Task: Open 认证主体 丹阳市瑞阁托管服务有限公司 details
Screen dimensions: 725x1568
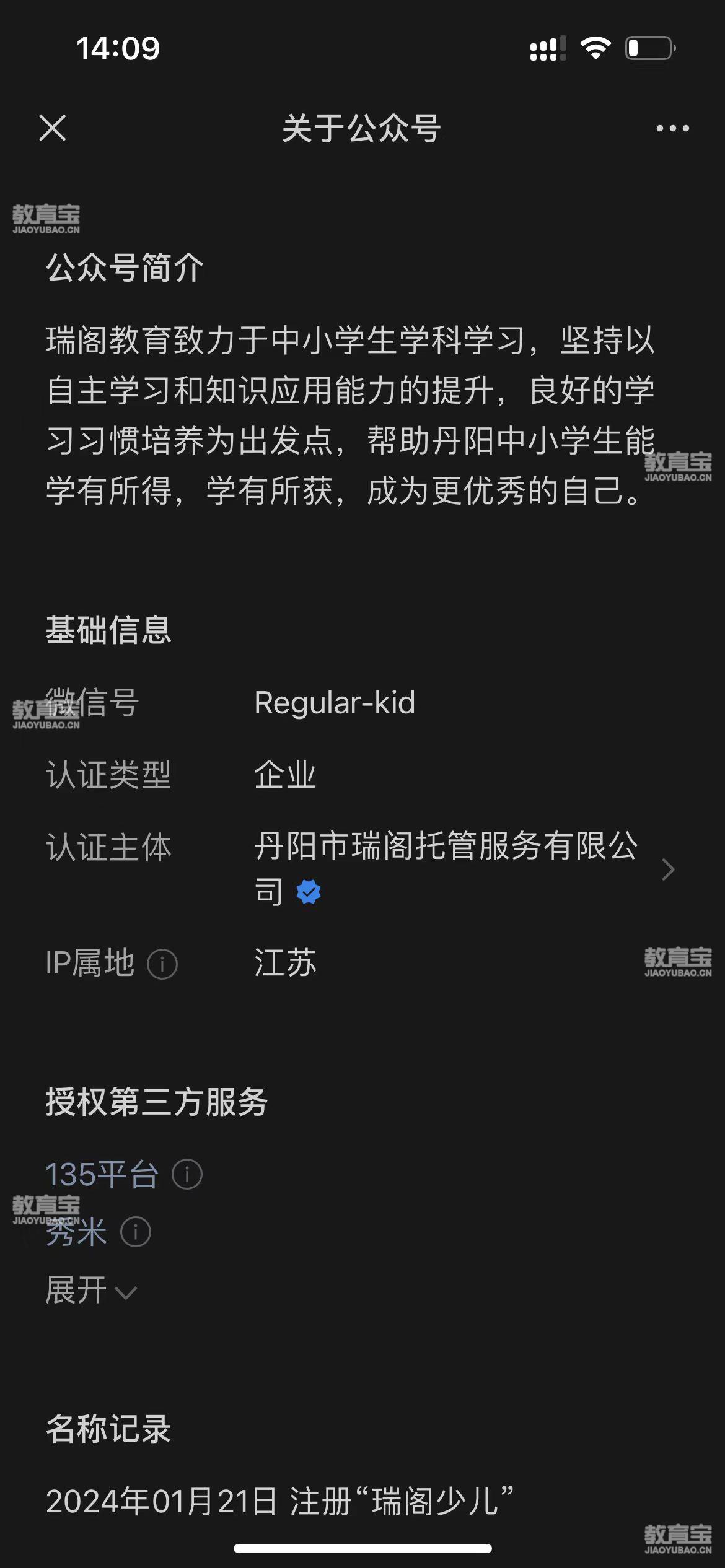Action: pyautogui.click(x=446, y=868)
